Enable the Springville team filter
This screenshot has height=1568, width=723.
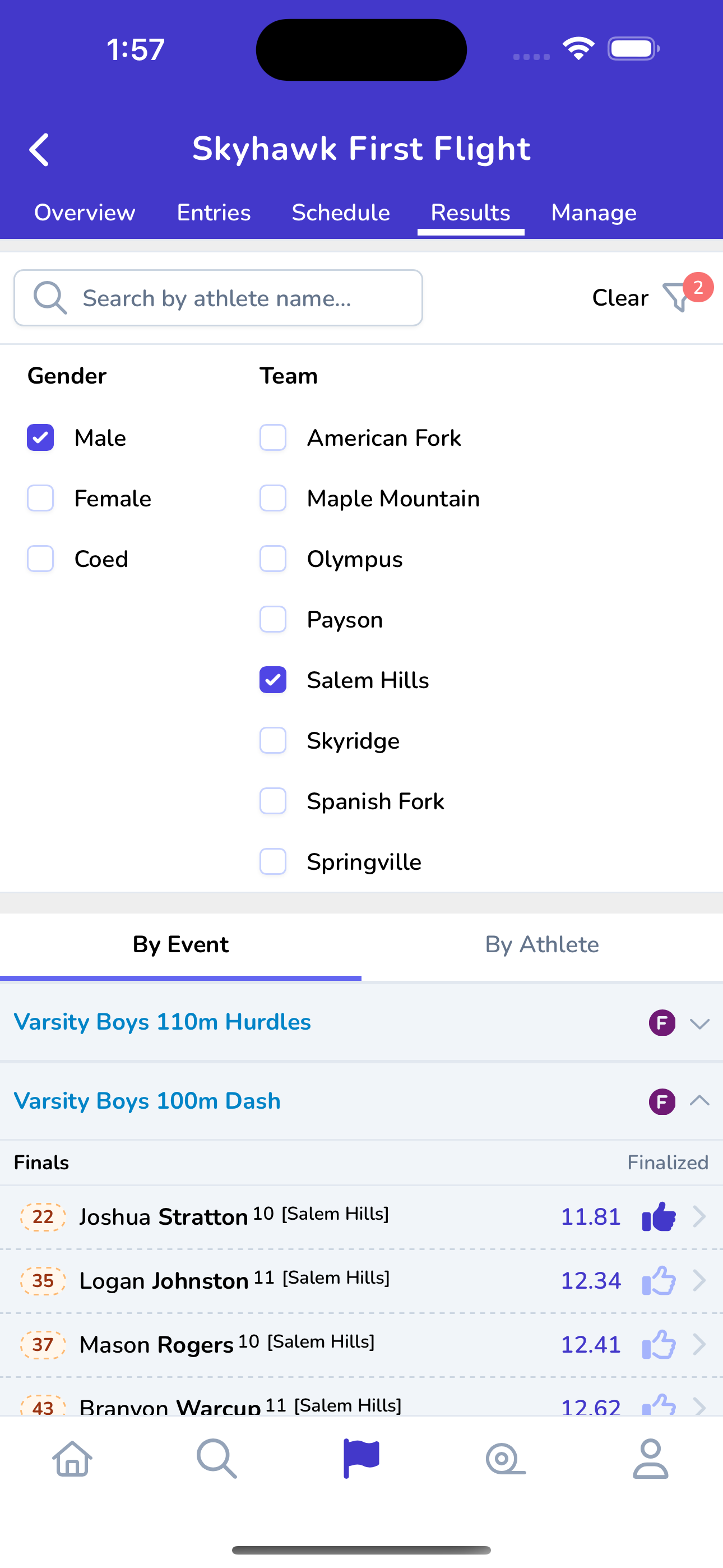pyautogui.click(x=272, y=861)
